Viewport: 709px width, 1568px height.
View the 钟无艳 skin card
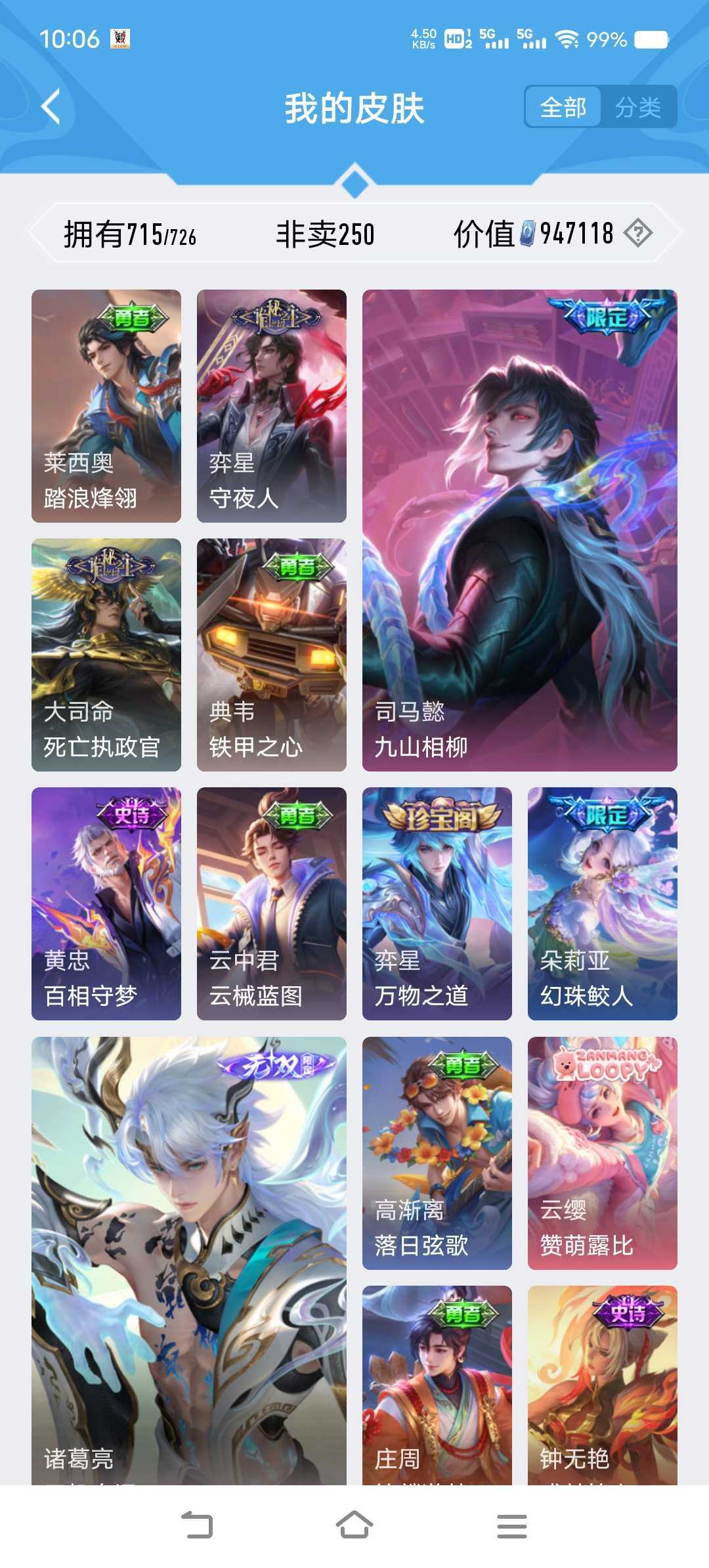pyautogui.click(x=603, y=1385)
